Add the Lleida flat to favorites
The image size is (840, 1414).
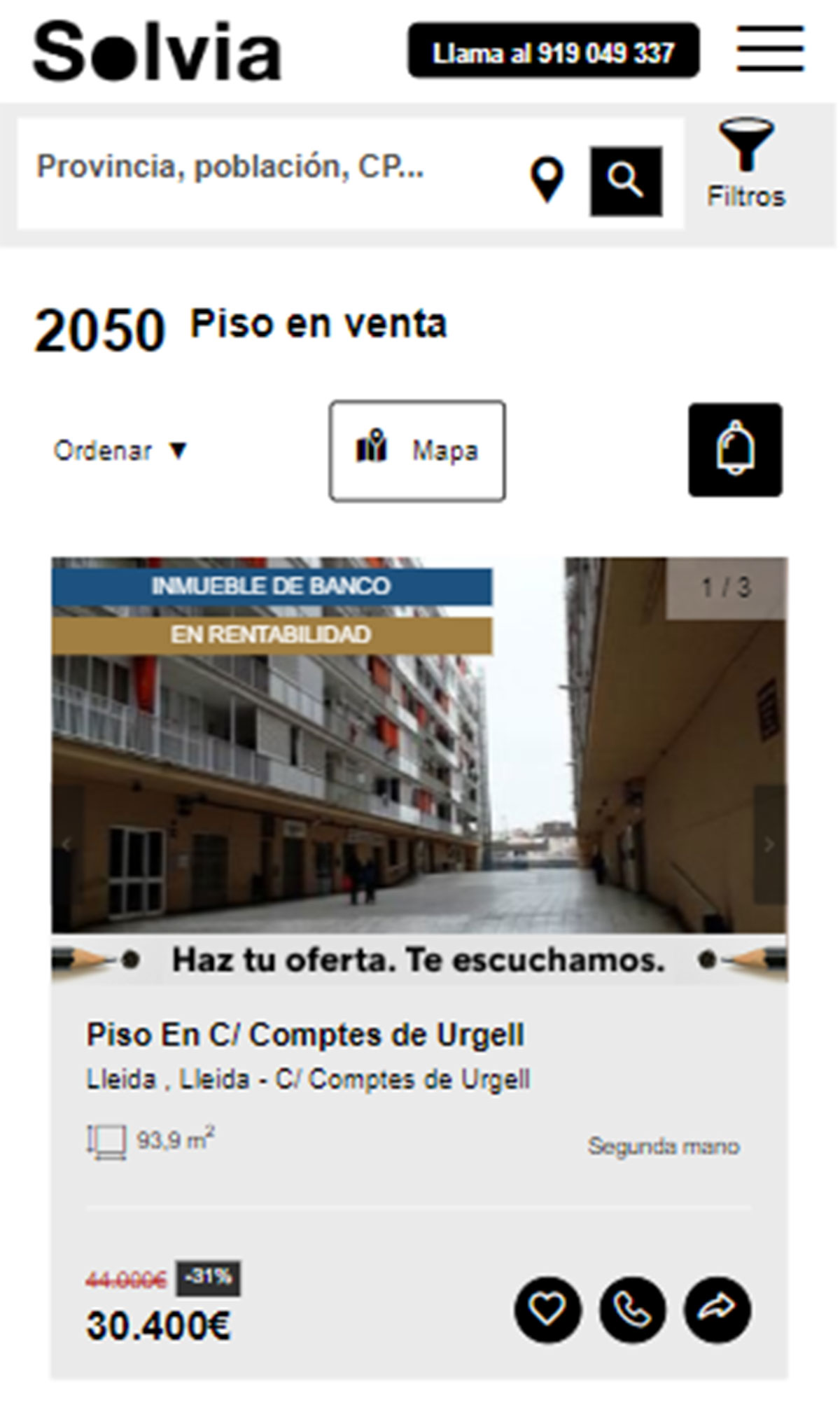coord(547,1308)
